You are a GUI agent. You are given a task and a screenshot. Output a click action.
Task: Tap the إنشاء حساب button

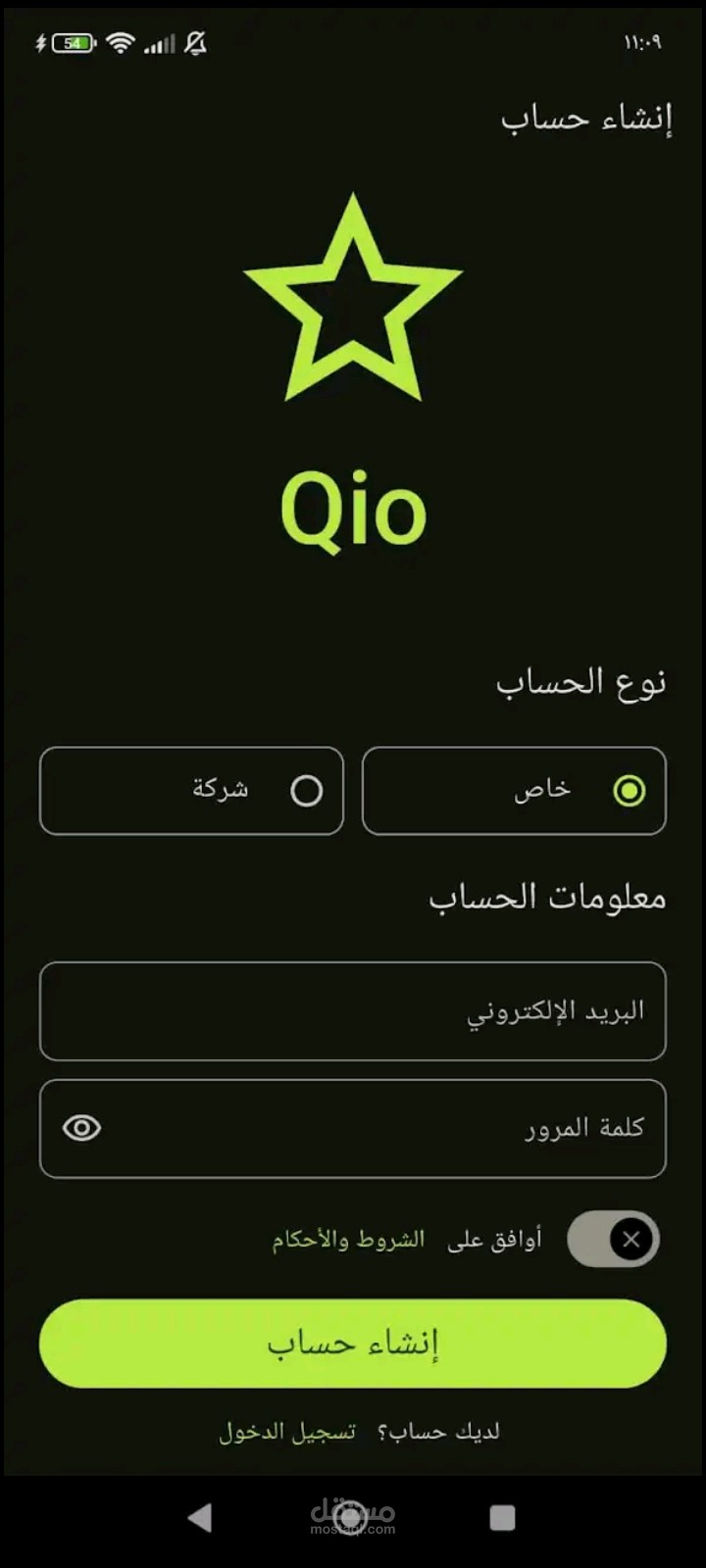tap(353, 1344)
